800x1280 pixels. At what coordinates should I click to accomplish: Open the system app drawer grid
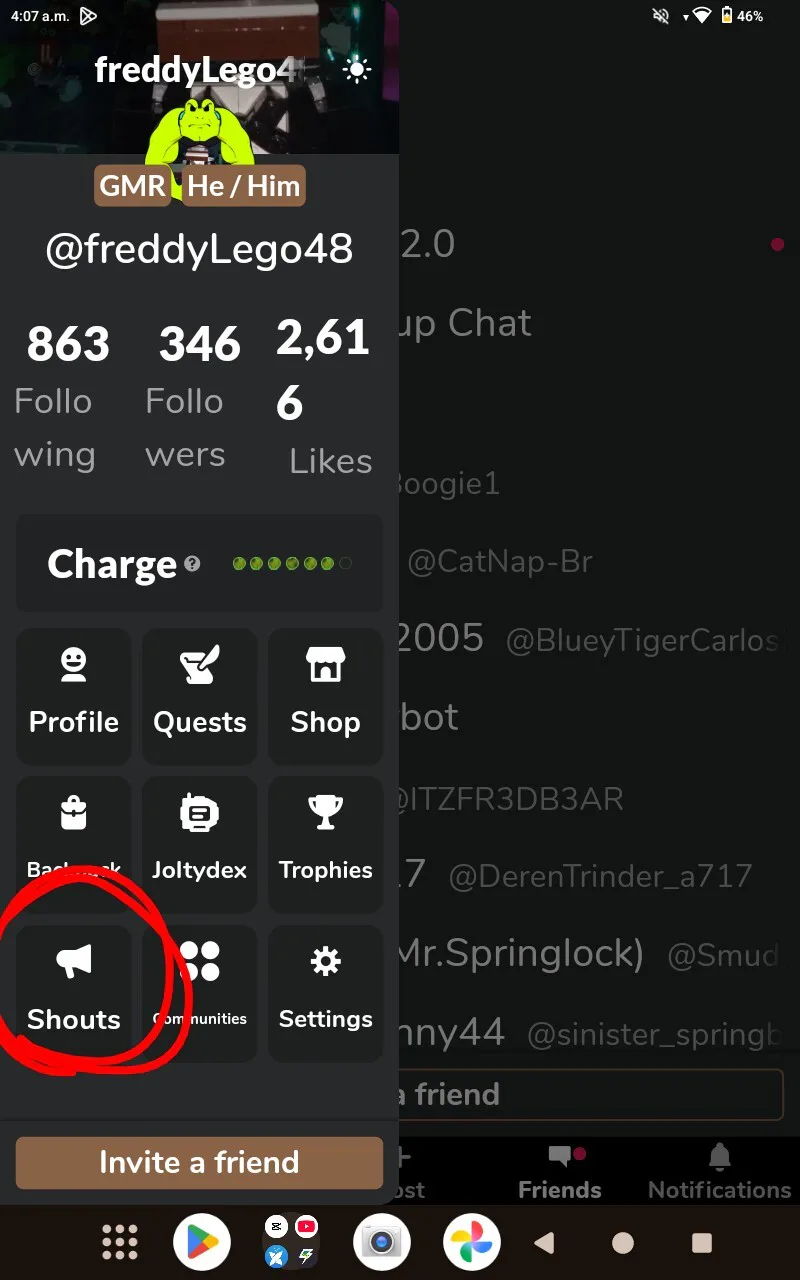[120, 1243]
